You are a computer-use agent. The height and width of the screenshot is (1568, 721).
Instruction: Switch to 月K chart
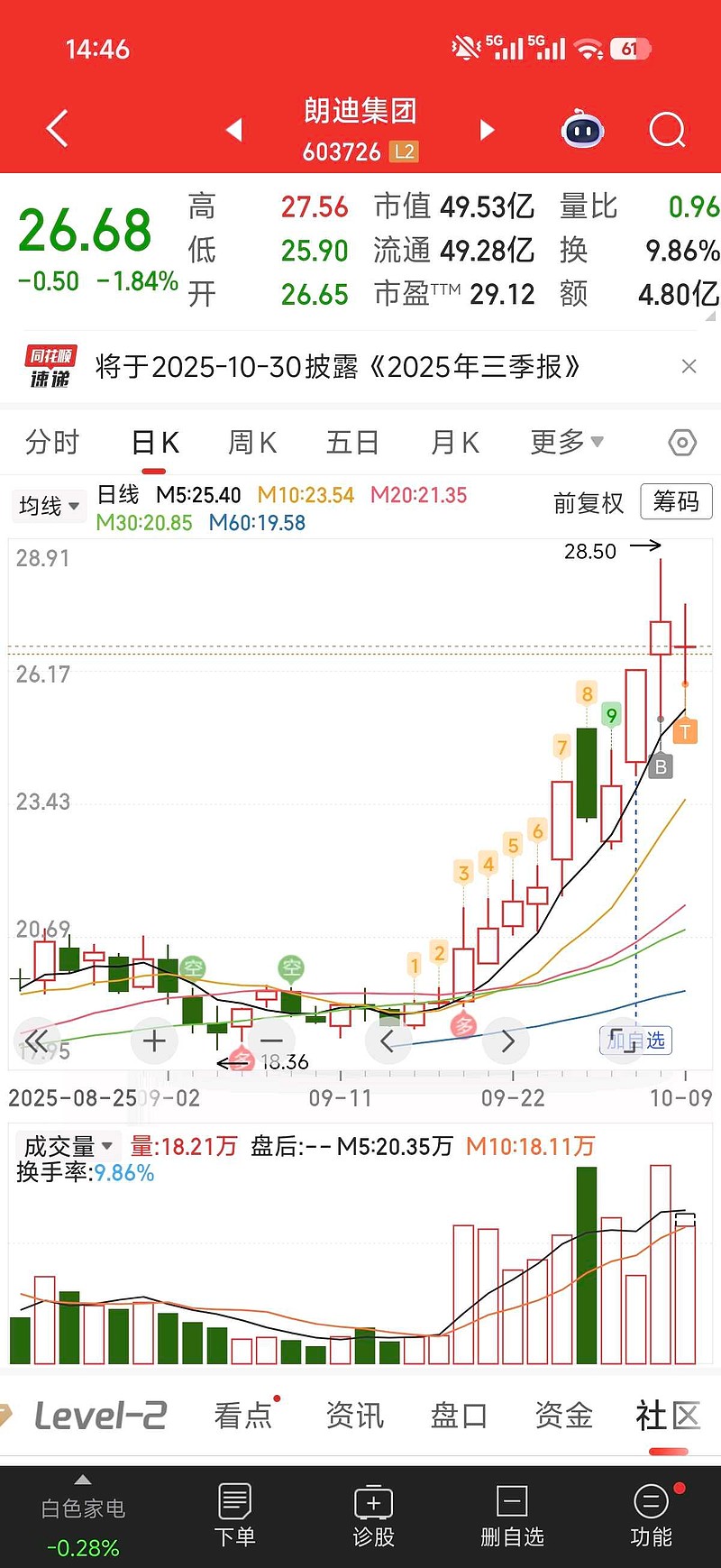(455, 443)
